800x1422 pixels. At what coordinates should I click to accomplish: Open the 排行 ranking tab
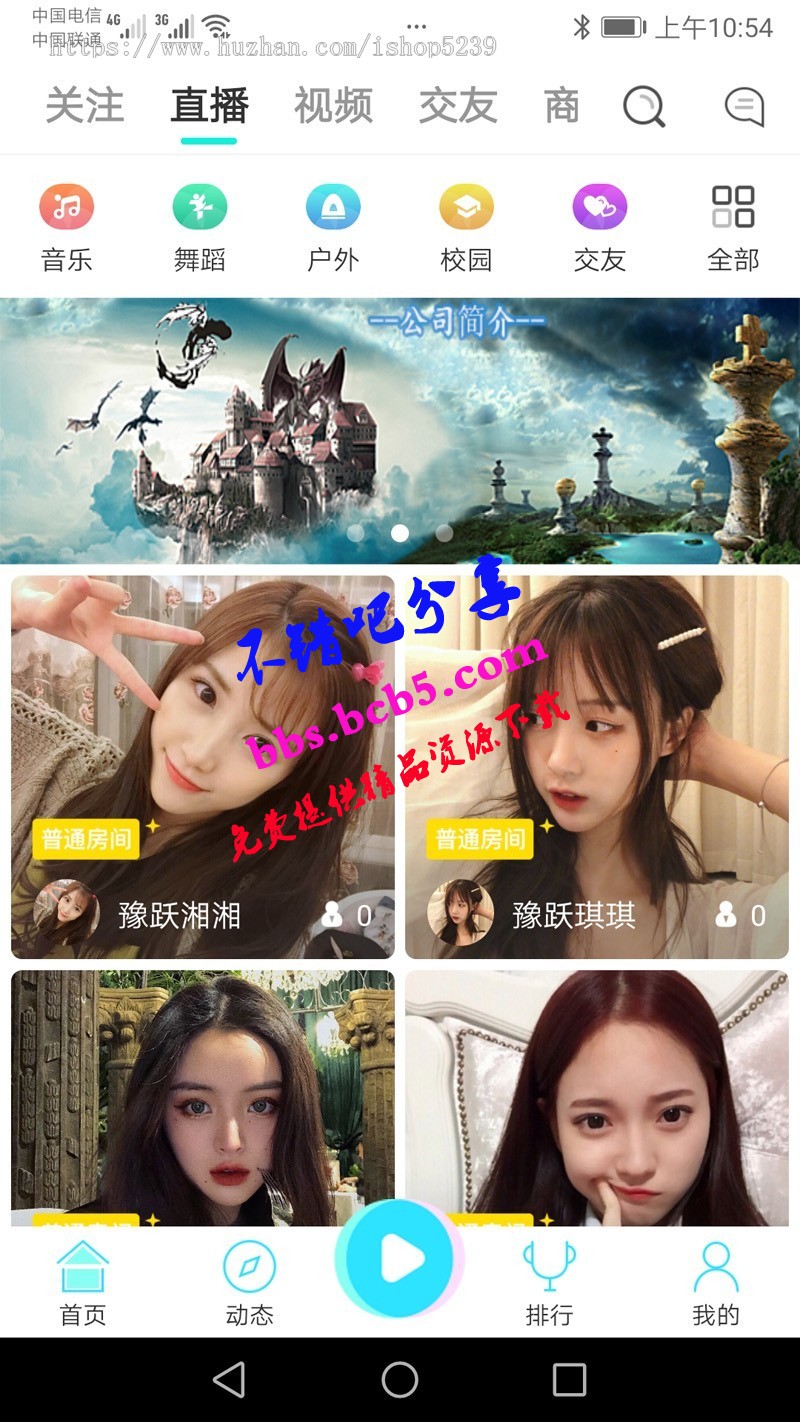coord(549,1284)
